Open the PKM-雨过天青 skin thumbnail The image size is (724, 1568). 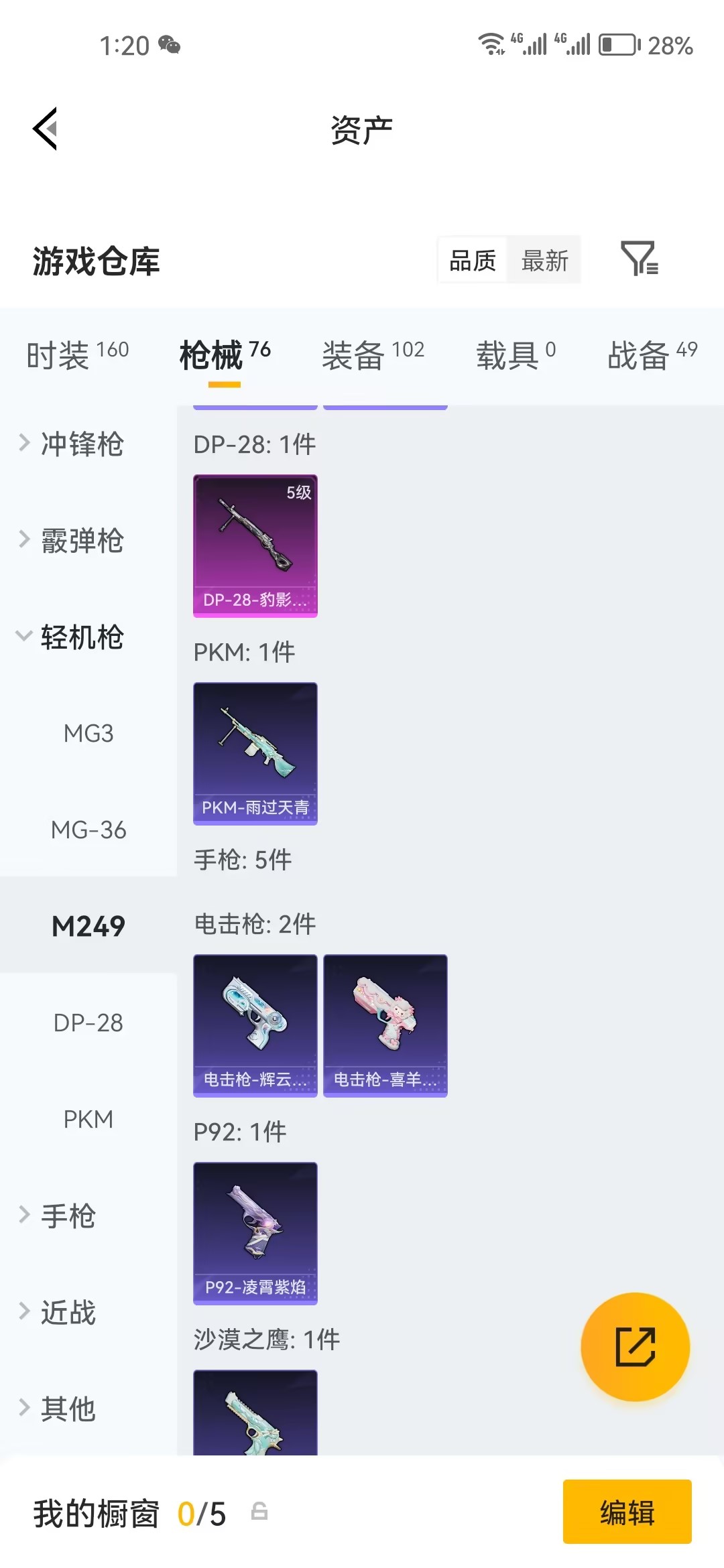pos(255,753)
